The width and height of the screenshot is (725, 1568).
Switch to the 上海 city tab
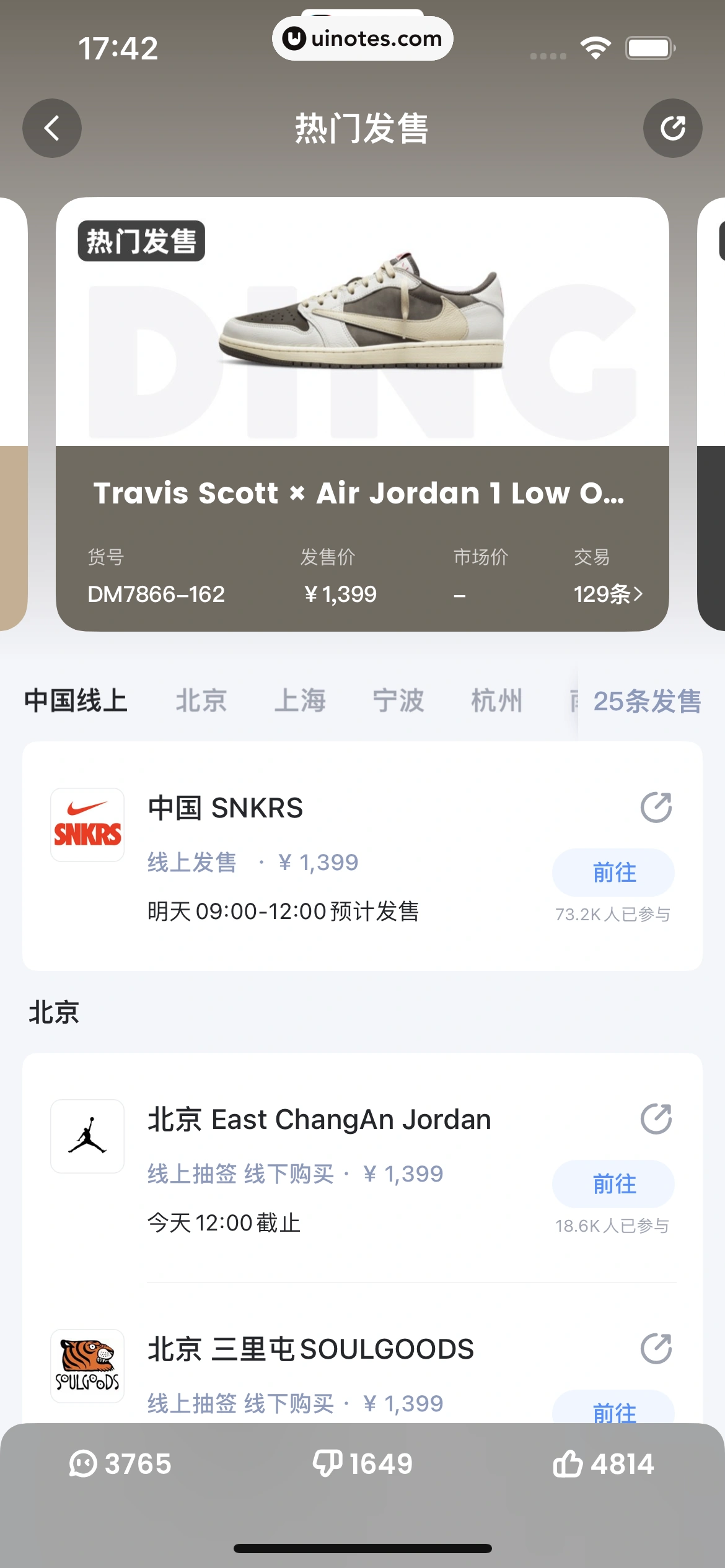coord(300,701)
